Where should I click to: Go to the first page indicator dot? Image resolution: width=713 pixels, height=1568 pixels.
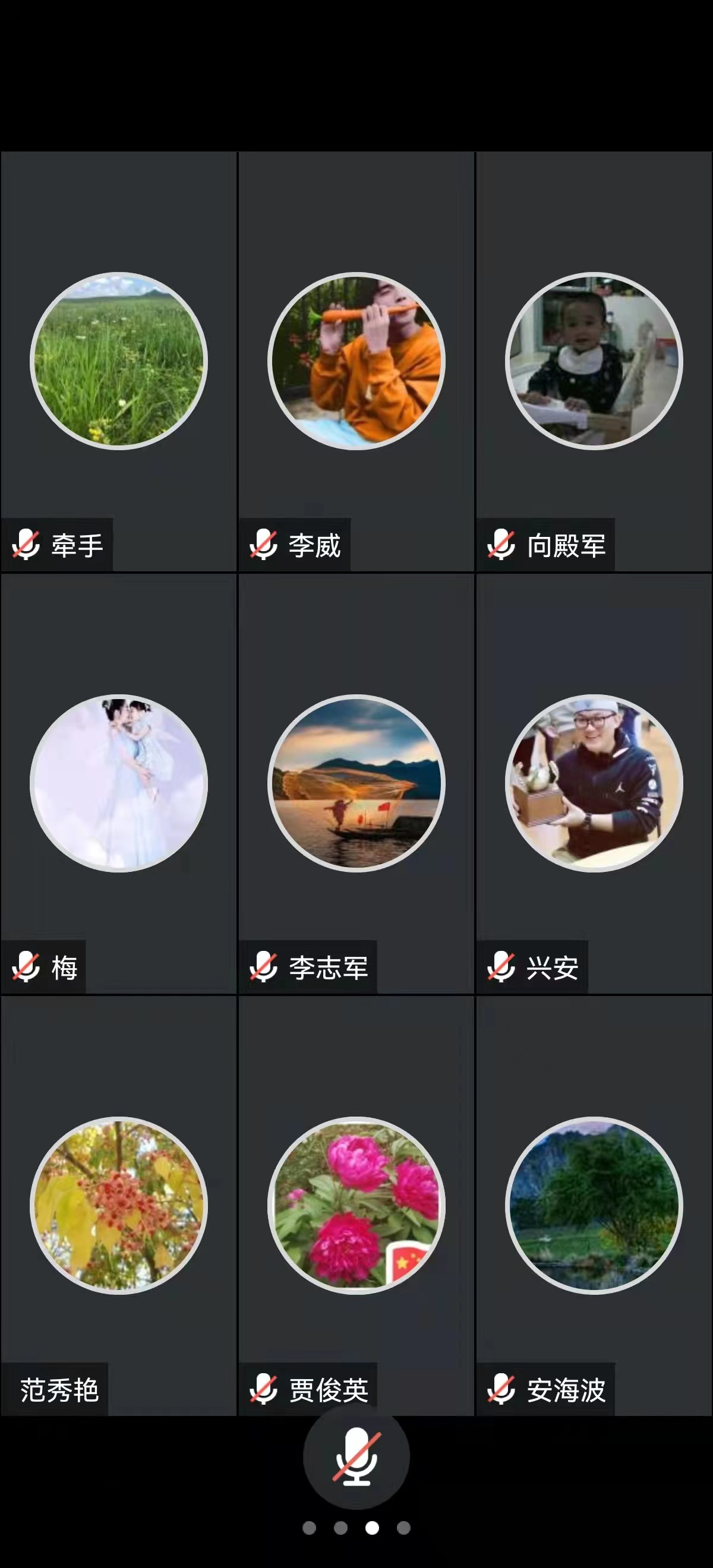[310, 1527]
